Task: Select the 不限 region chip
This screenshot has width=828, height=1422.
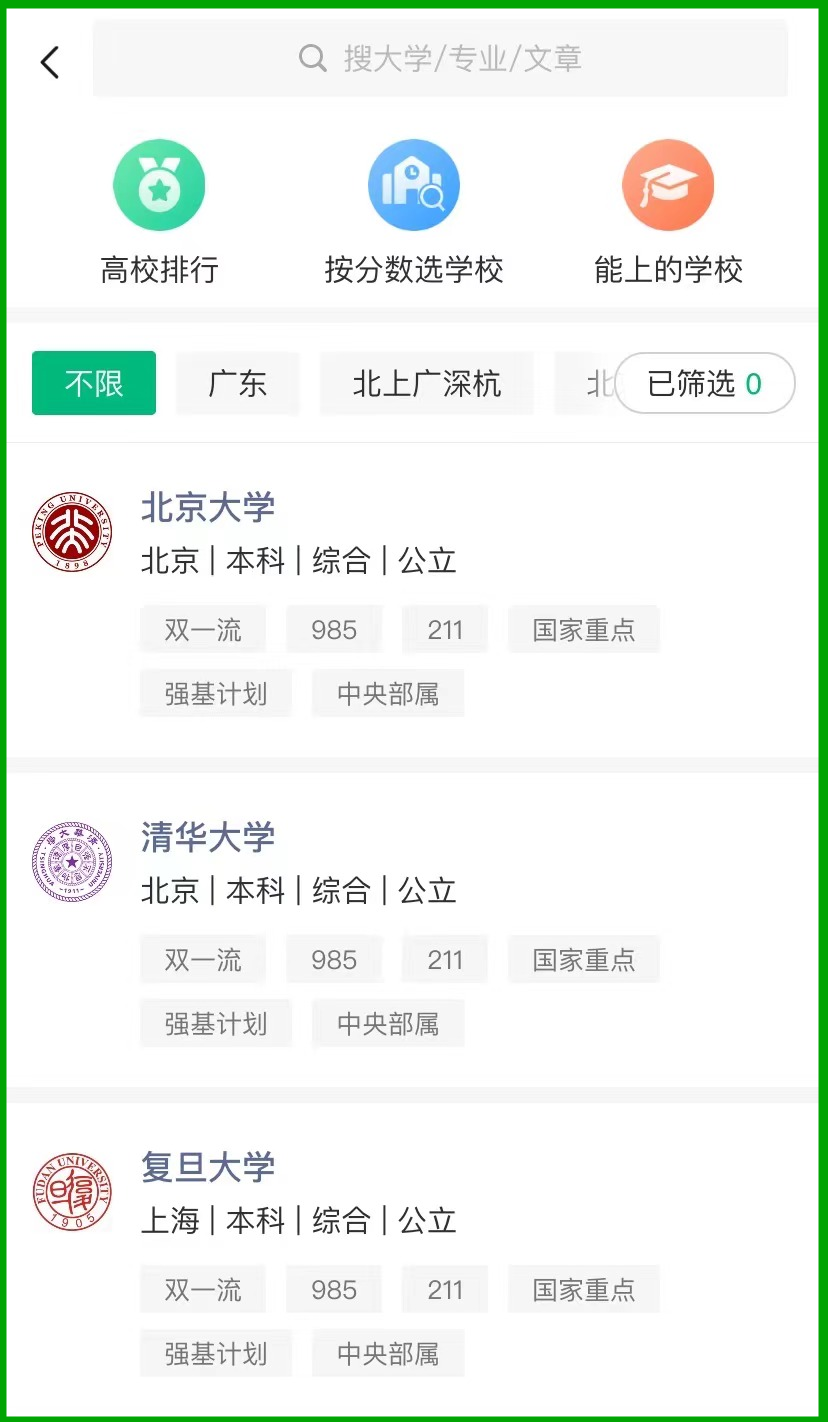Action: (x=94, y=383)
